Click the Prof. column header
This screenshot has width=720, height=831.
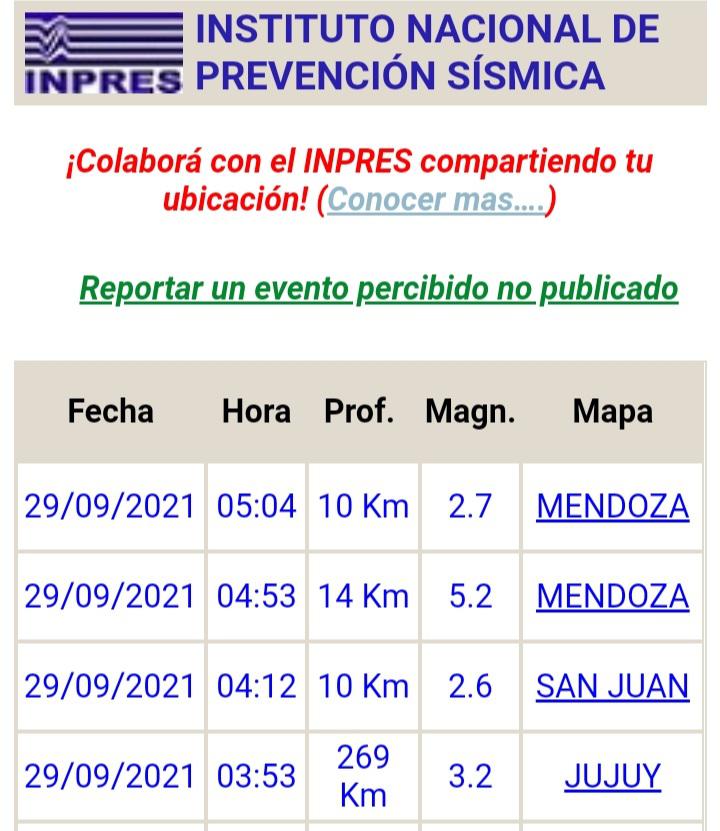360,410
